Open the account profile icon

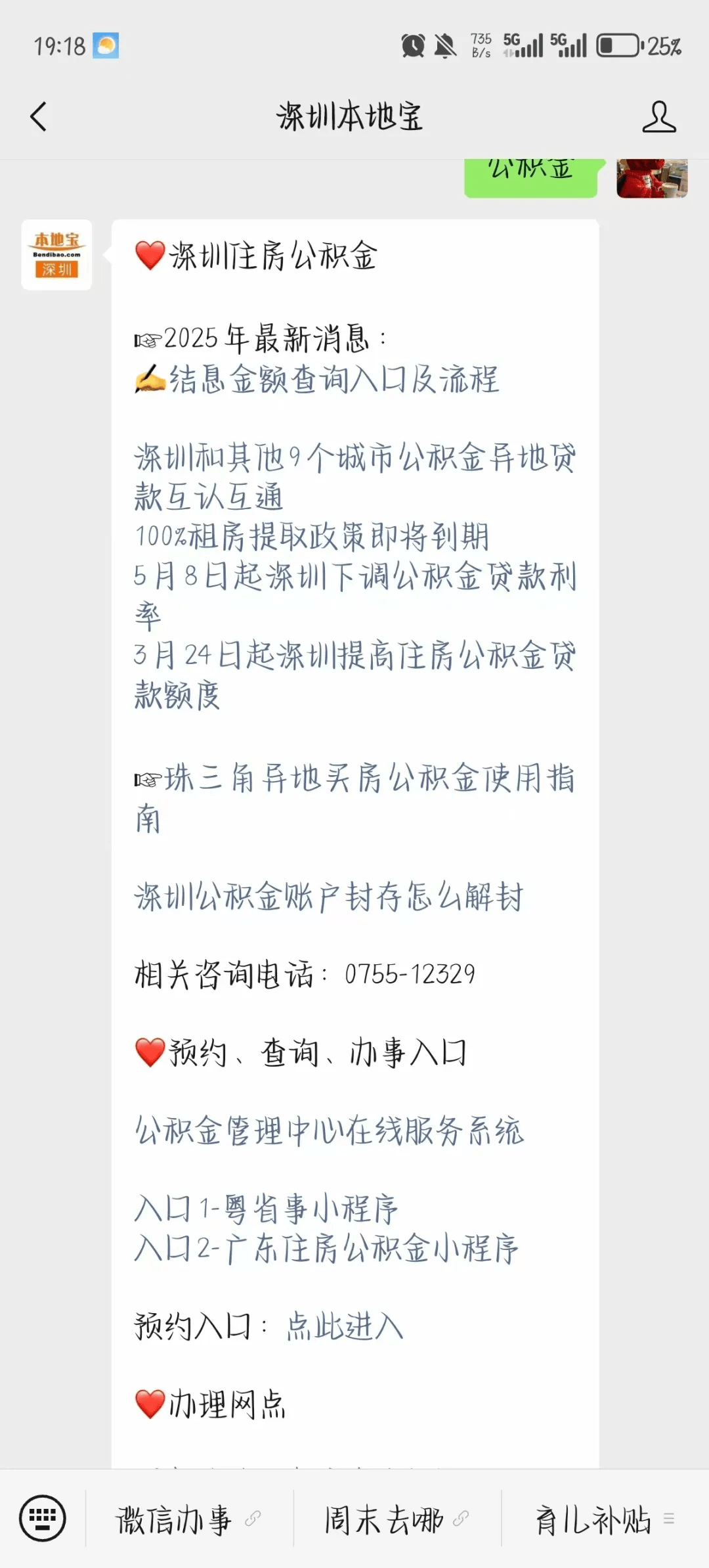pos(658,117)
